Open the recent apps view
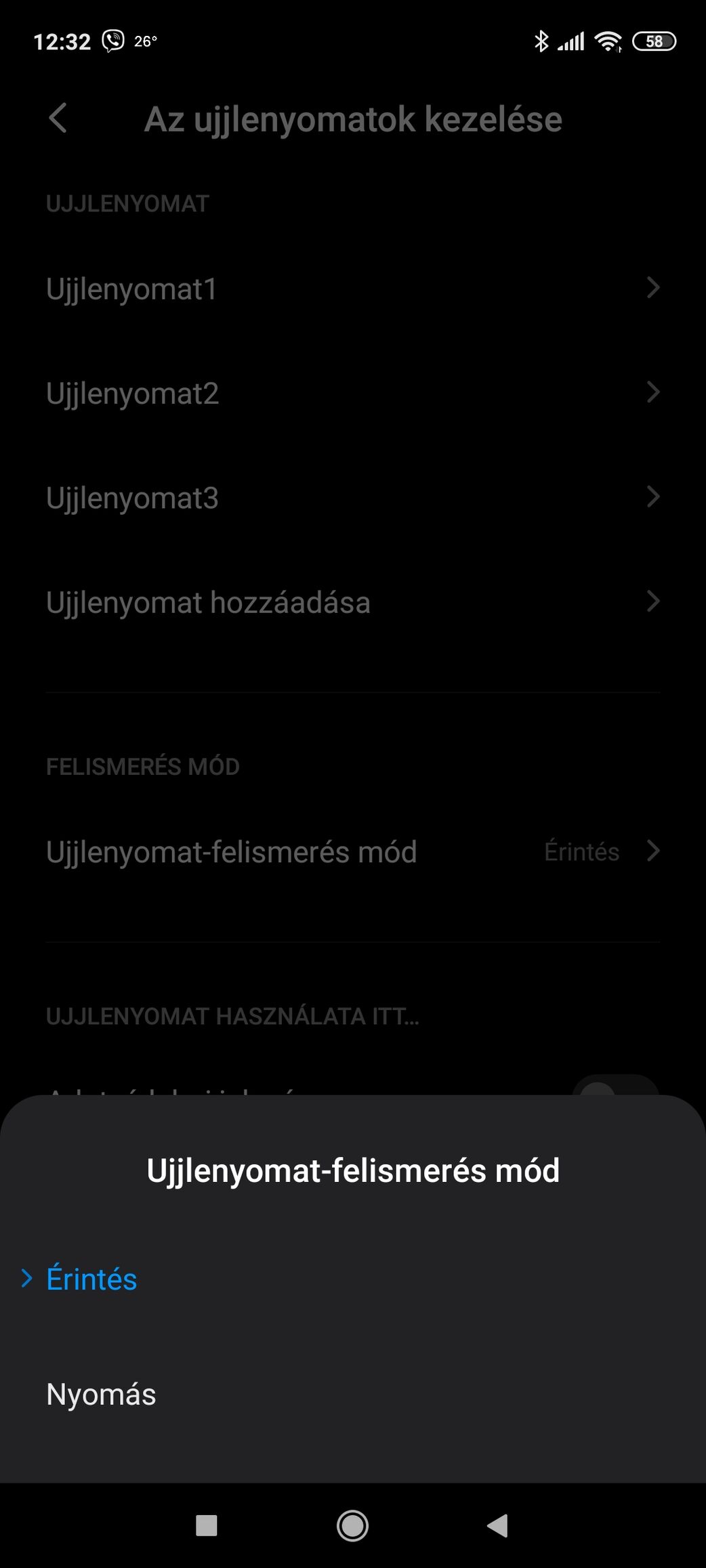The image size is (706, 1568). [206, 1525]
